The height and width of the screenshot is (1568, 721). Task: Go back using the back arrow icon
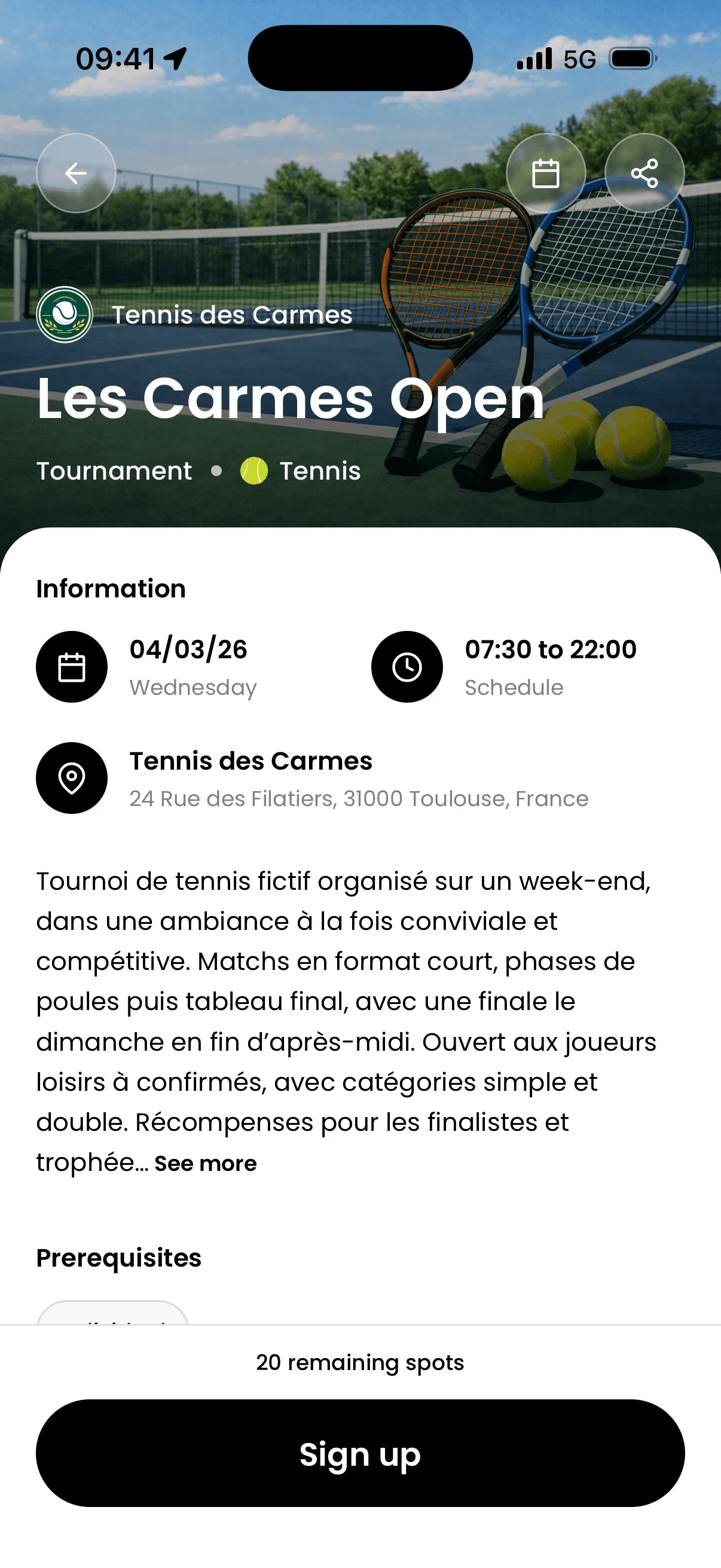click(x=75, y=173)
